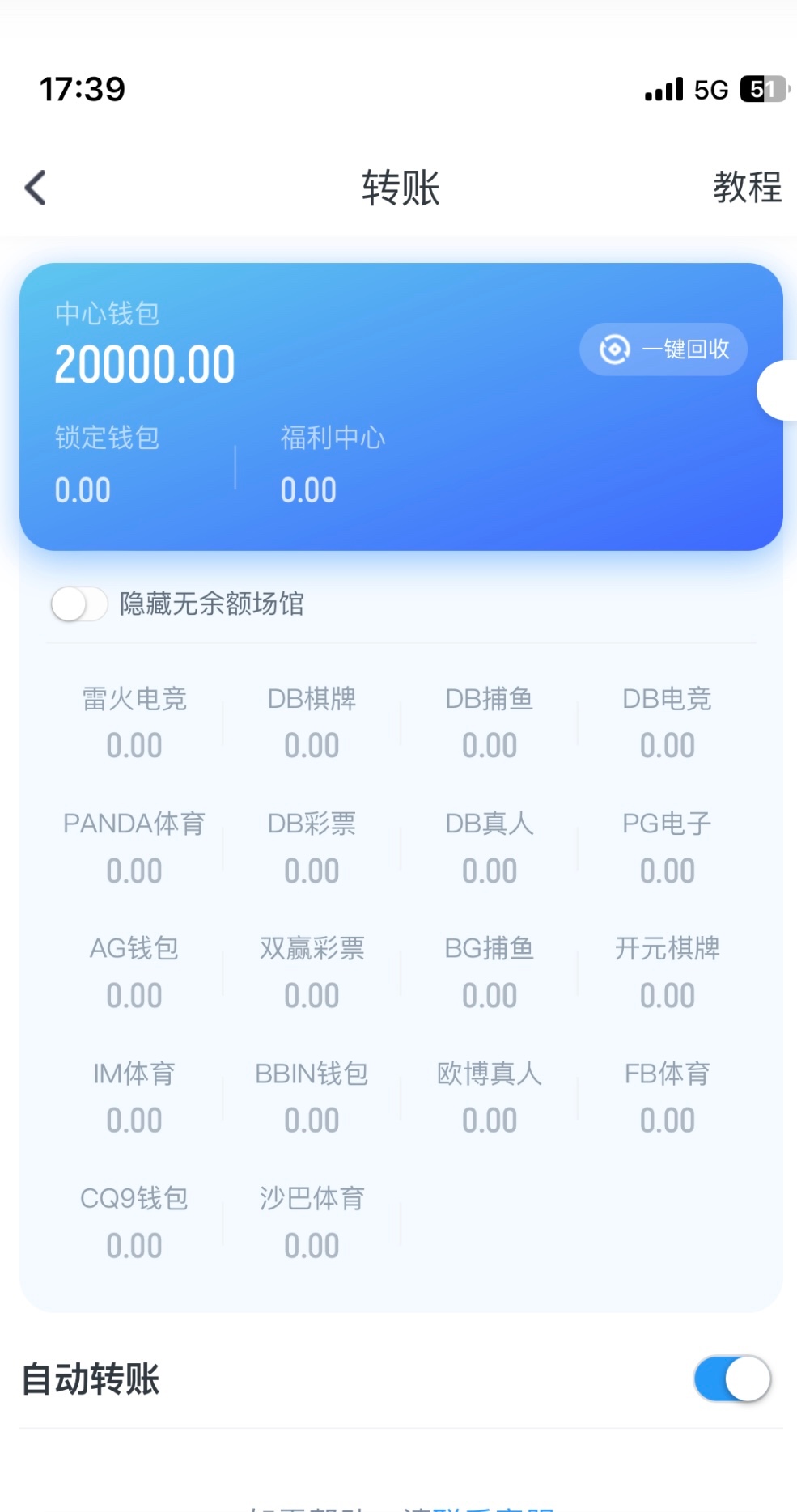Select the CQ9钱包 venue wallet
This screenshot has width=797, height=1512.
pos(134,1222)
